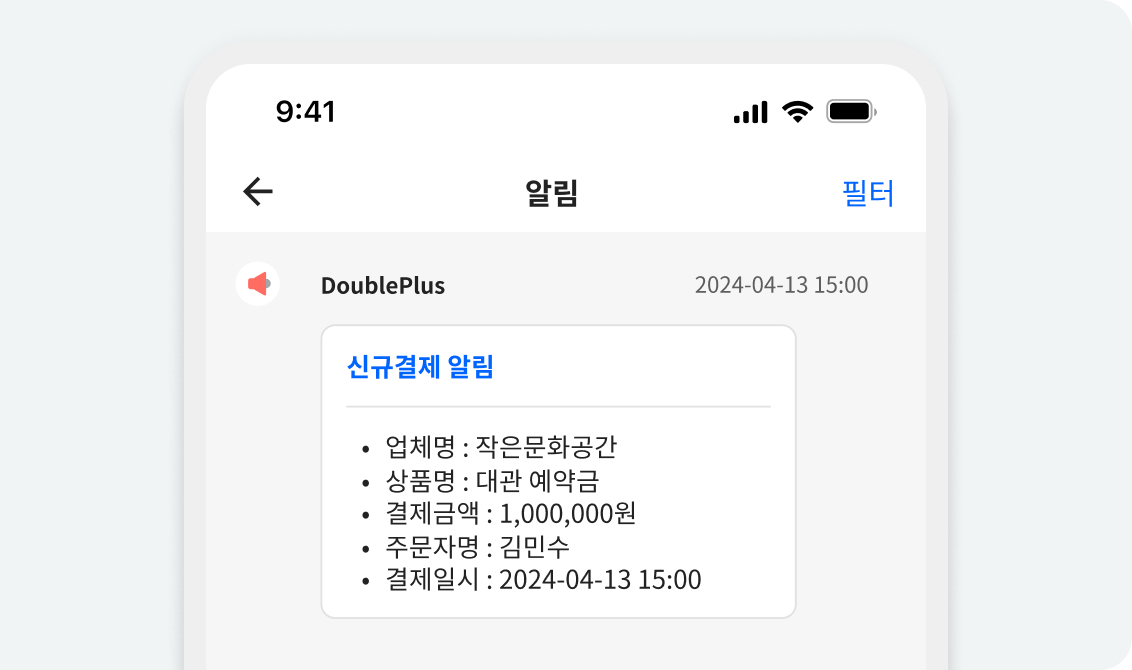The height and width of the screenshot is (670, 1132).
Task: Open the 필터 option
Action: [x=868, y=193]
